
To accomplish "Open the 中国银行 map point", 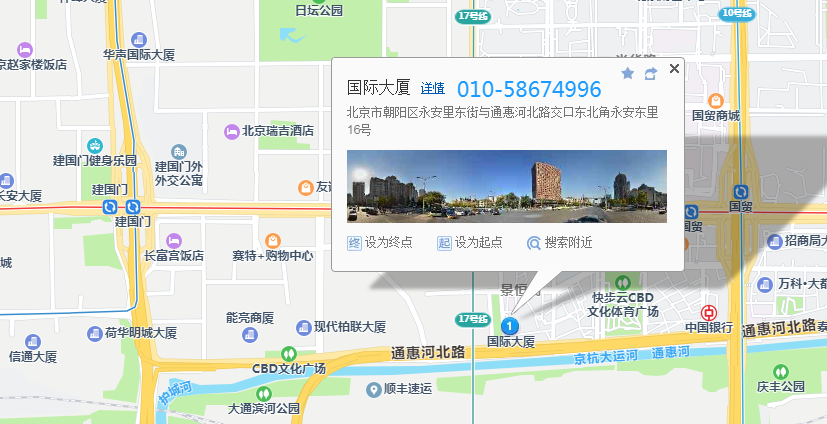I will click(708, 313).
